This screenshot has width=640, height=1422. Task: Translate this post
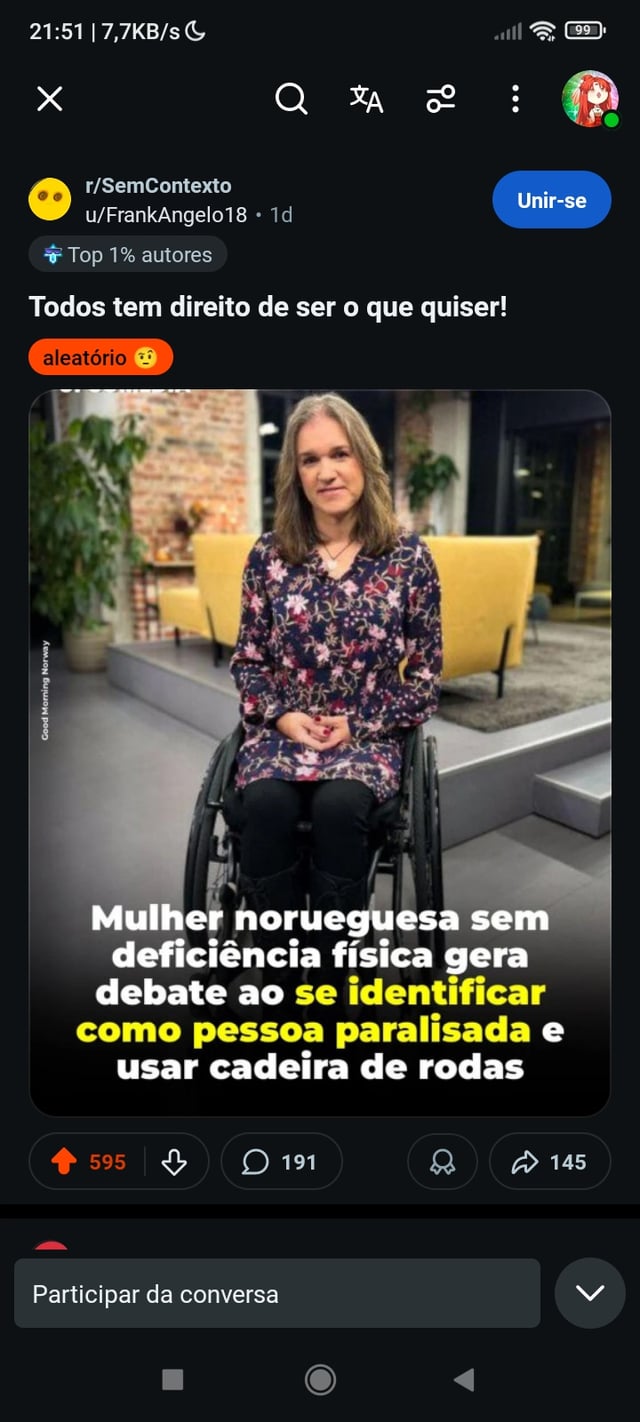(366, 98)
